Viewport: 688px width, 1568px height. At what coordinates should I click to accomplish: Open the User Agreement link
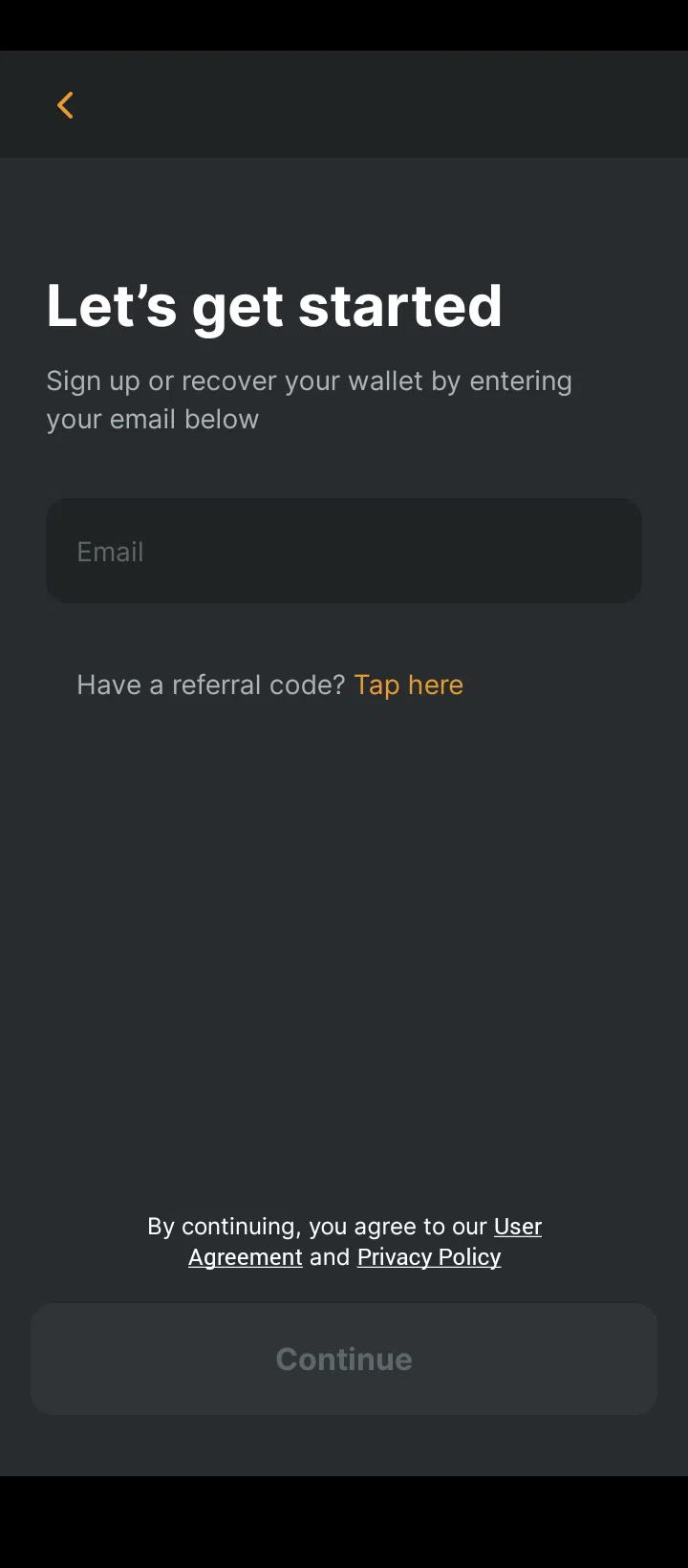click(x=517, y=1227)
